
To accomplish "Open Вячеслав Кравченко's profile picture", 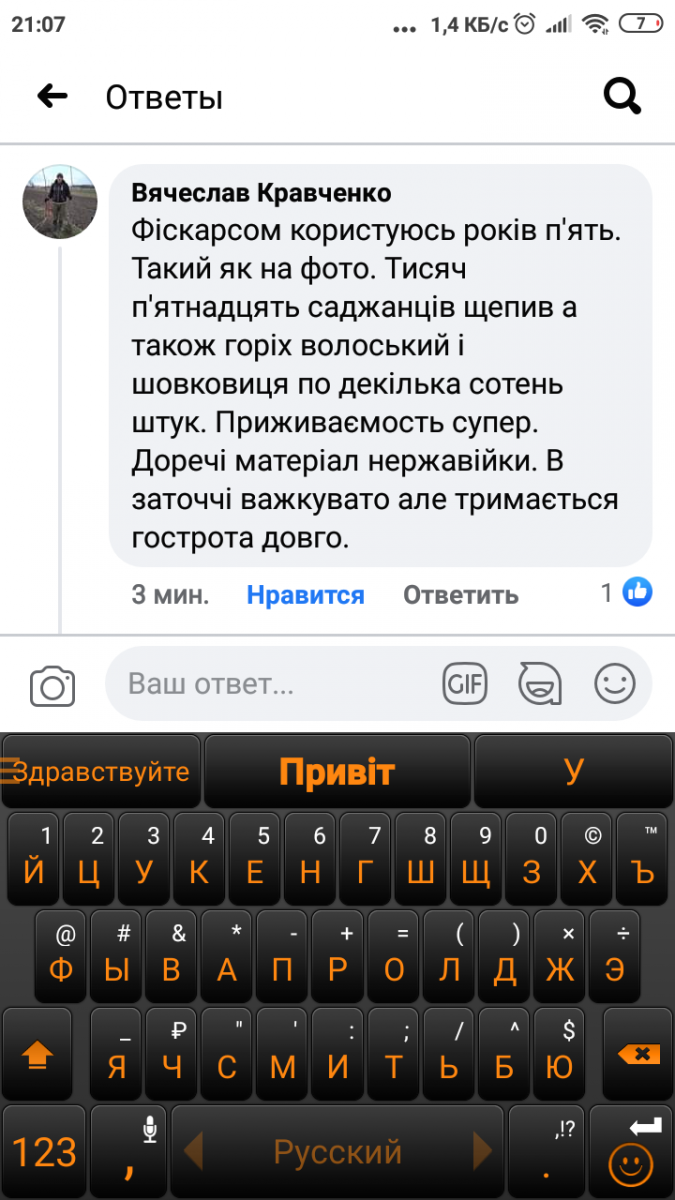I will click(x=61, y=201).
